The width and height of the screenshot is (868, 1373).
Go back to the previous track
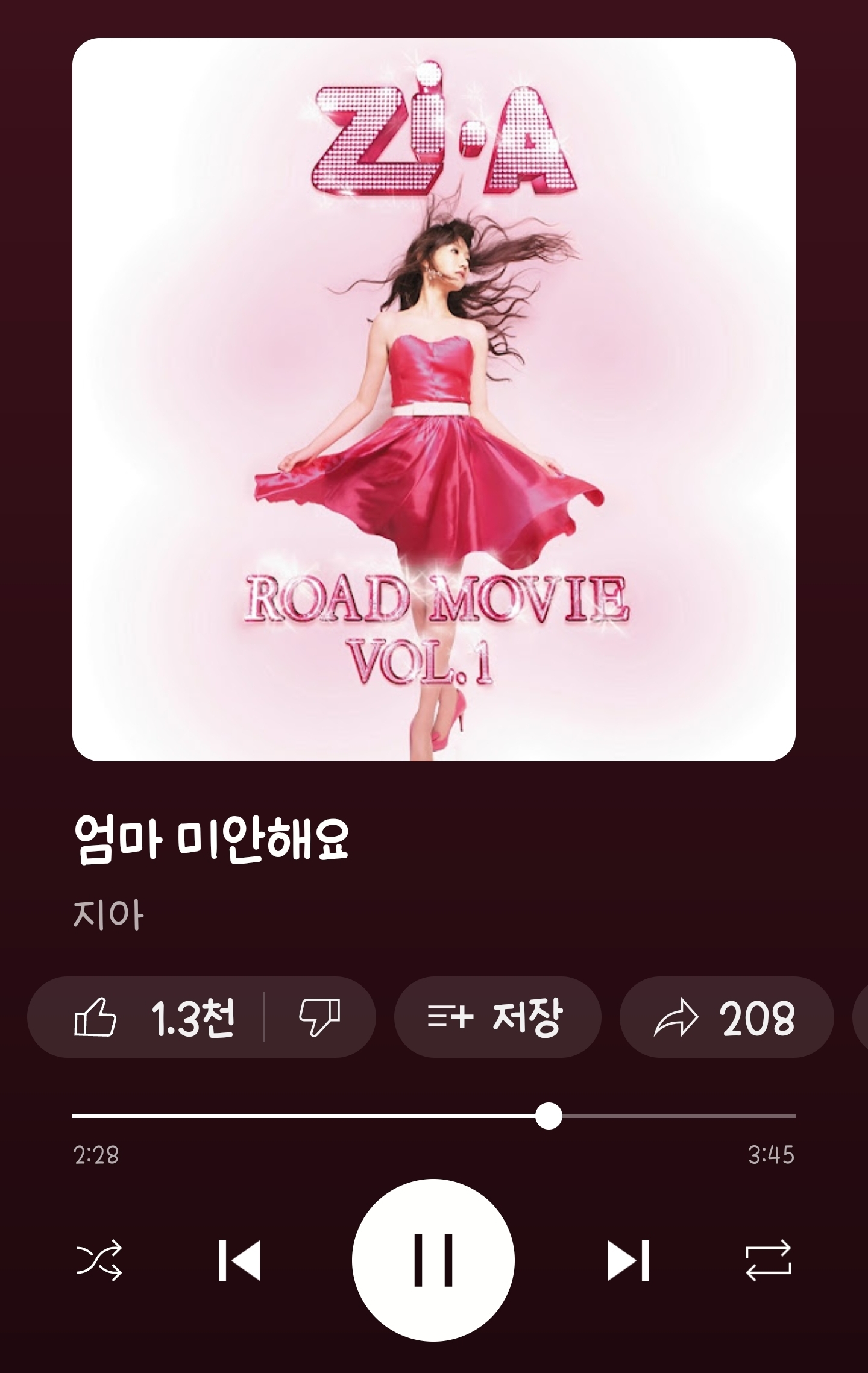(239, 1261)
